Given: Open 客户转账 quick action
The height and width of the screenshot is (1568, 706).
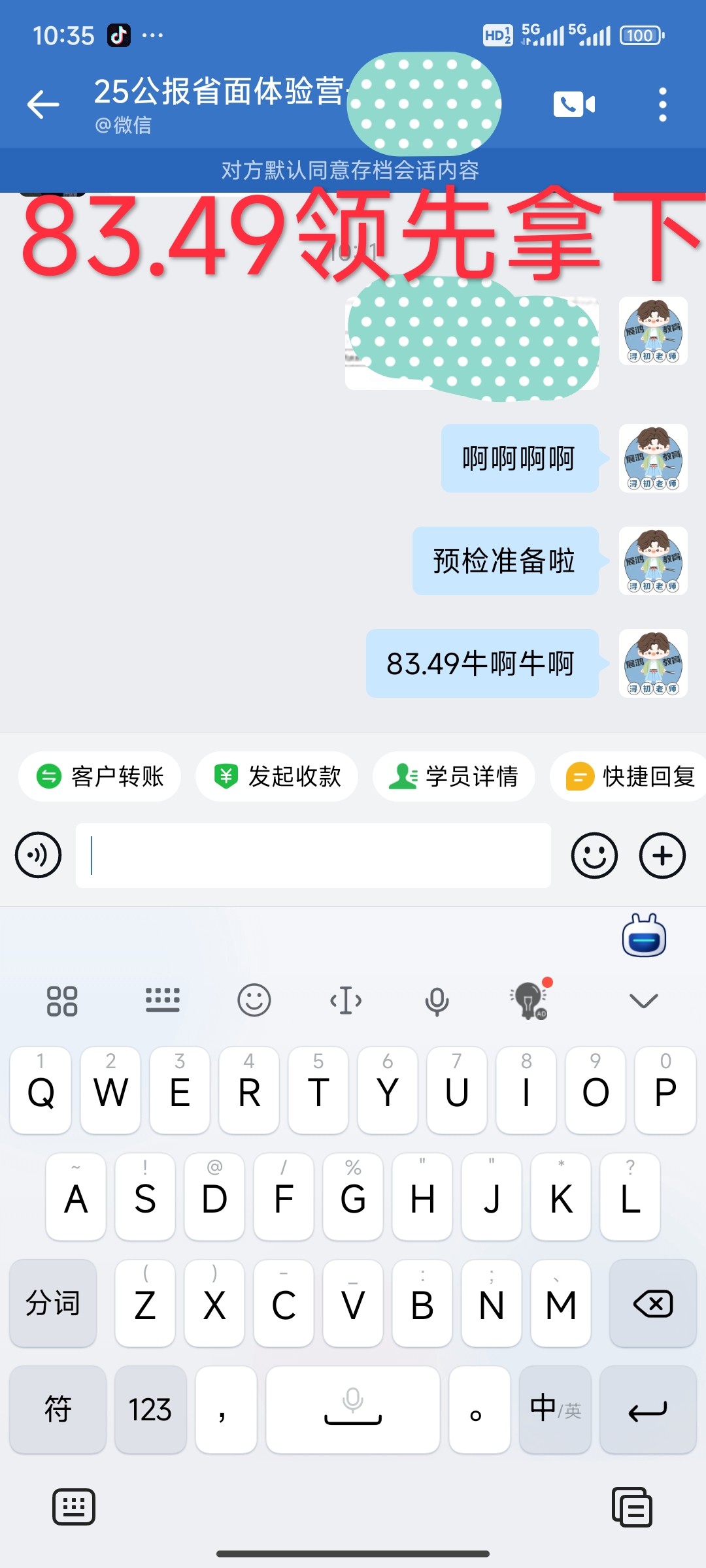Looking at the screenshot, I should (99, 776).
